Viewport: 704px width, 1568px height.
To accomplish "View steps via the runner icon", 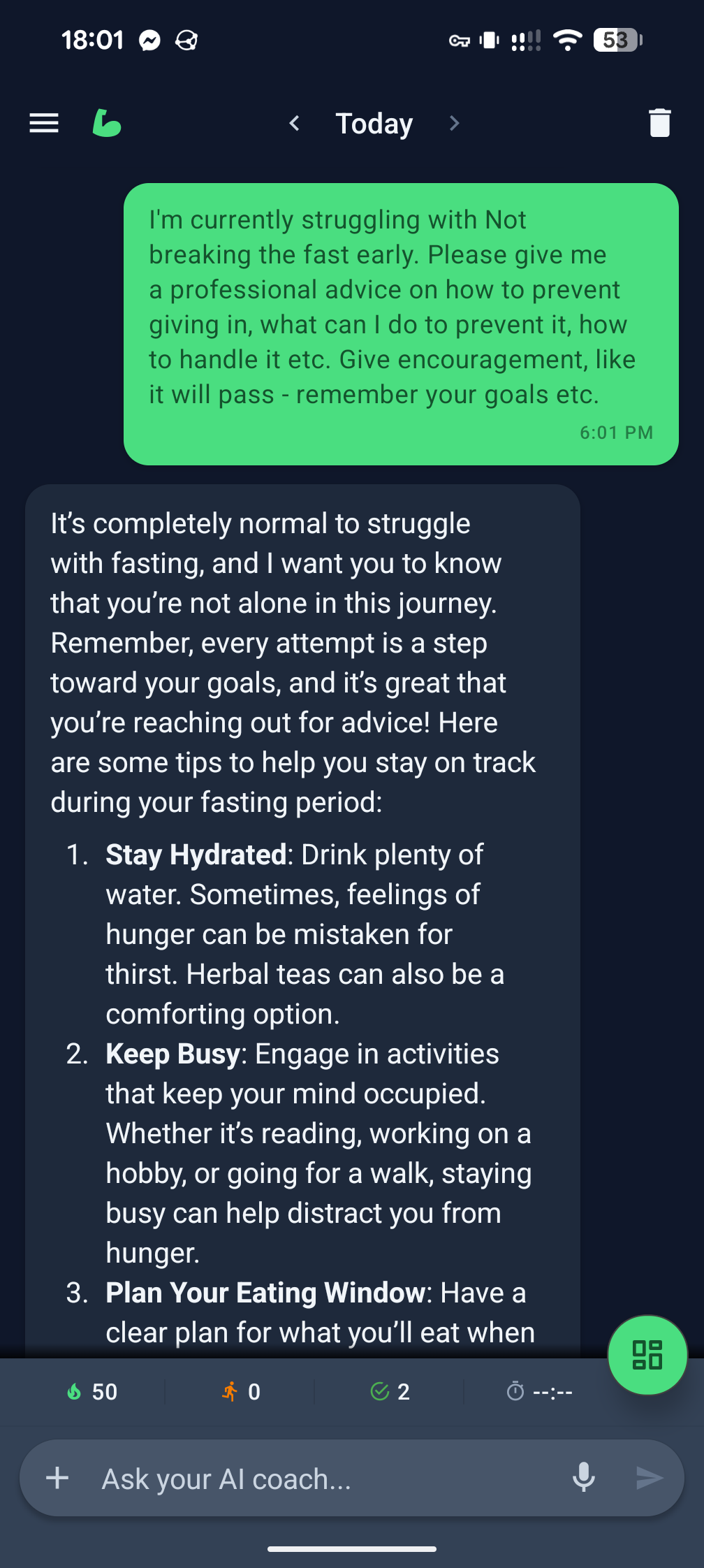I will pyautogui.click(x=230, y=1392).
